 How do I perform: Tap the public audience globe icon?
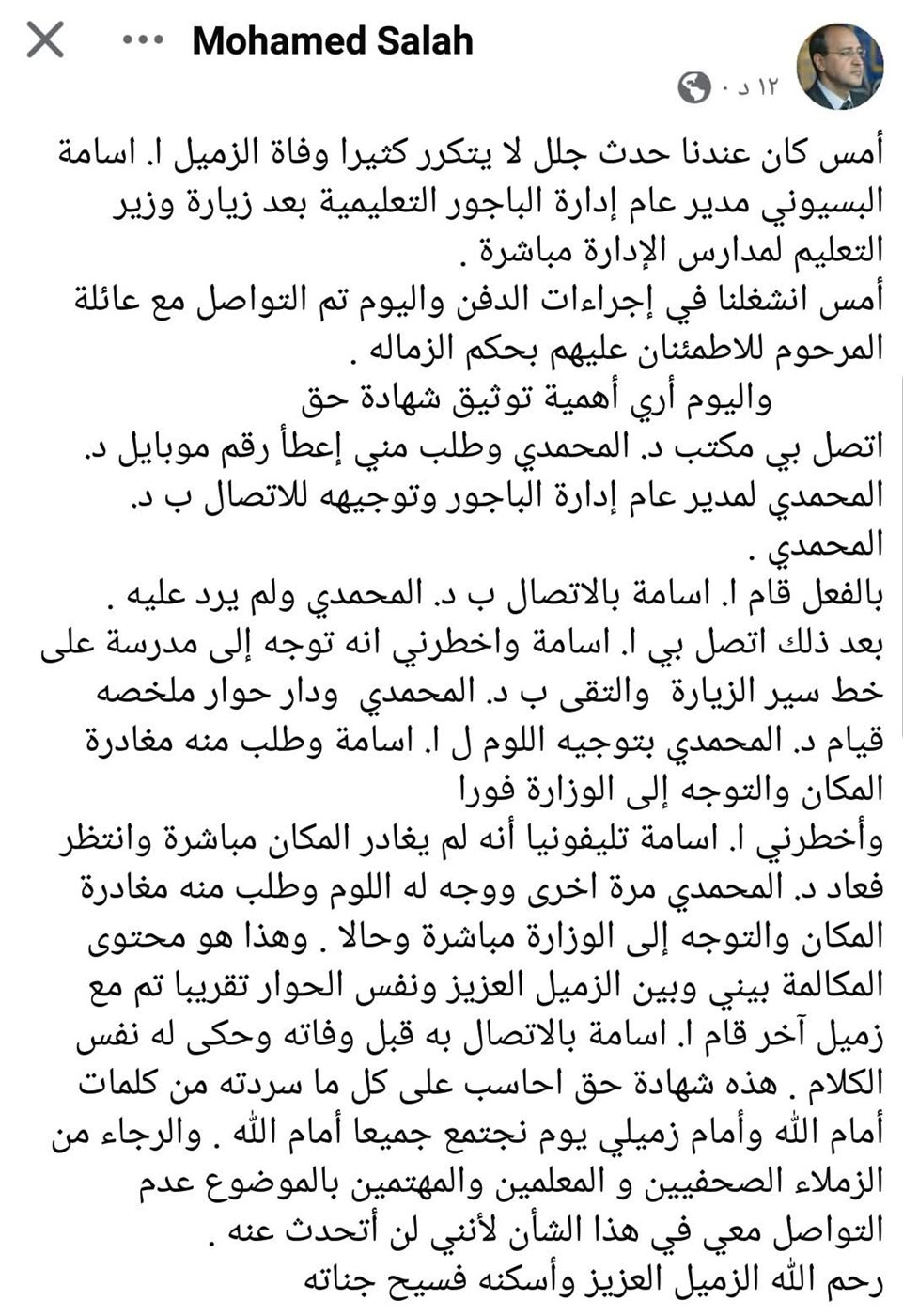[694, 87]
